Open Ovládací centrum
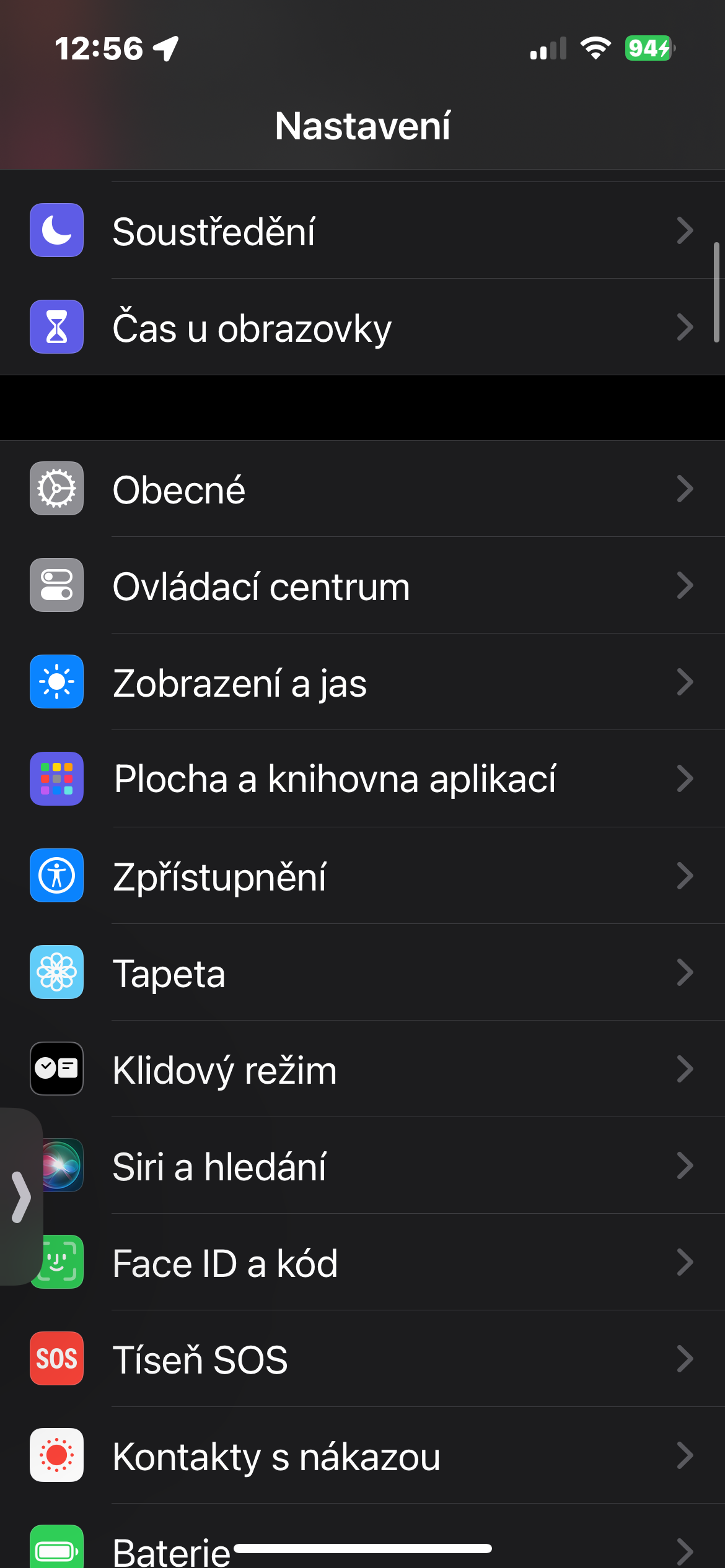The image size is (725, 1568). (x=362, y=586)
